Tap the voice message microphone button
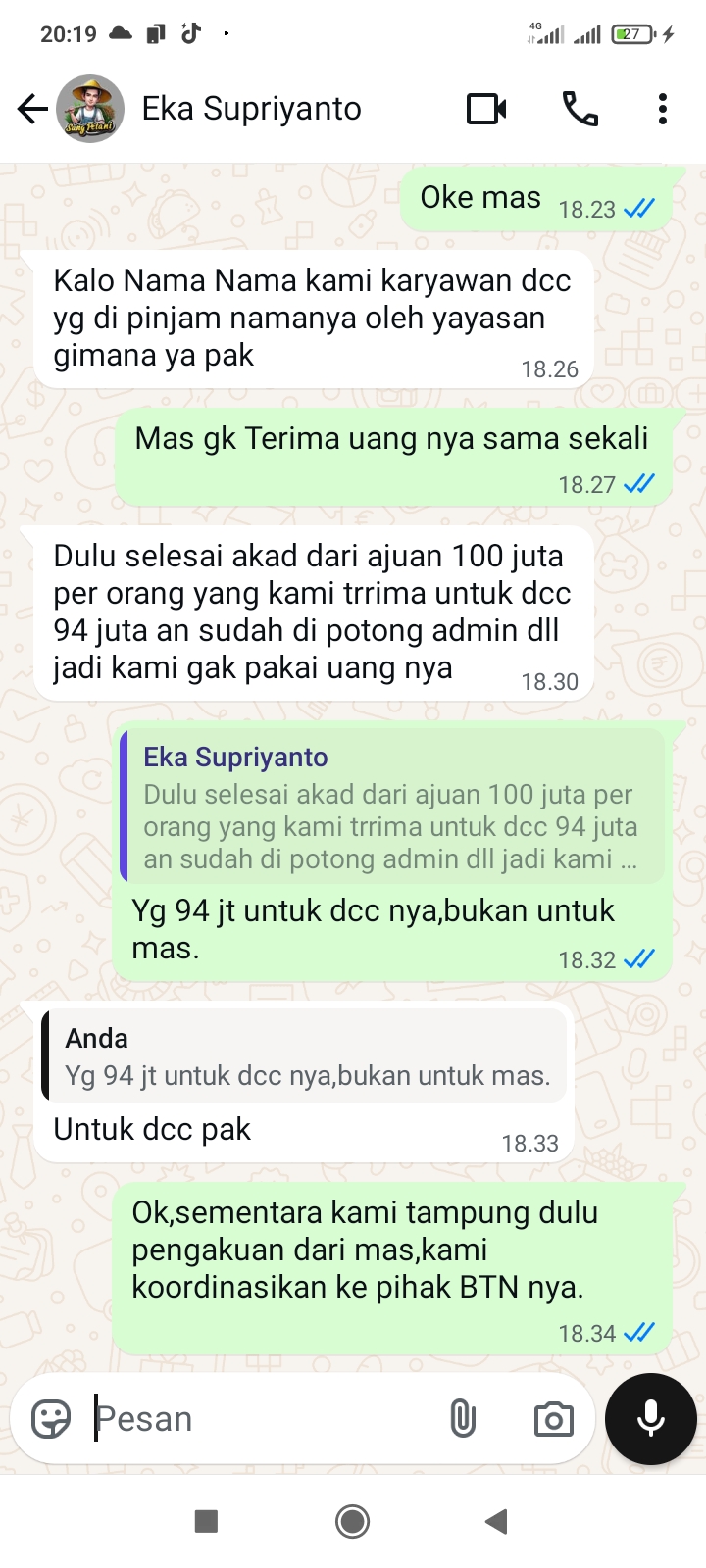This screenshot has height=1568, width=706. coord(650,1418)
